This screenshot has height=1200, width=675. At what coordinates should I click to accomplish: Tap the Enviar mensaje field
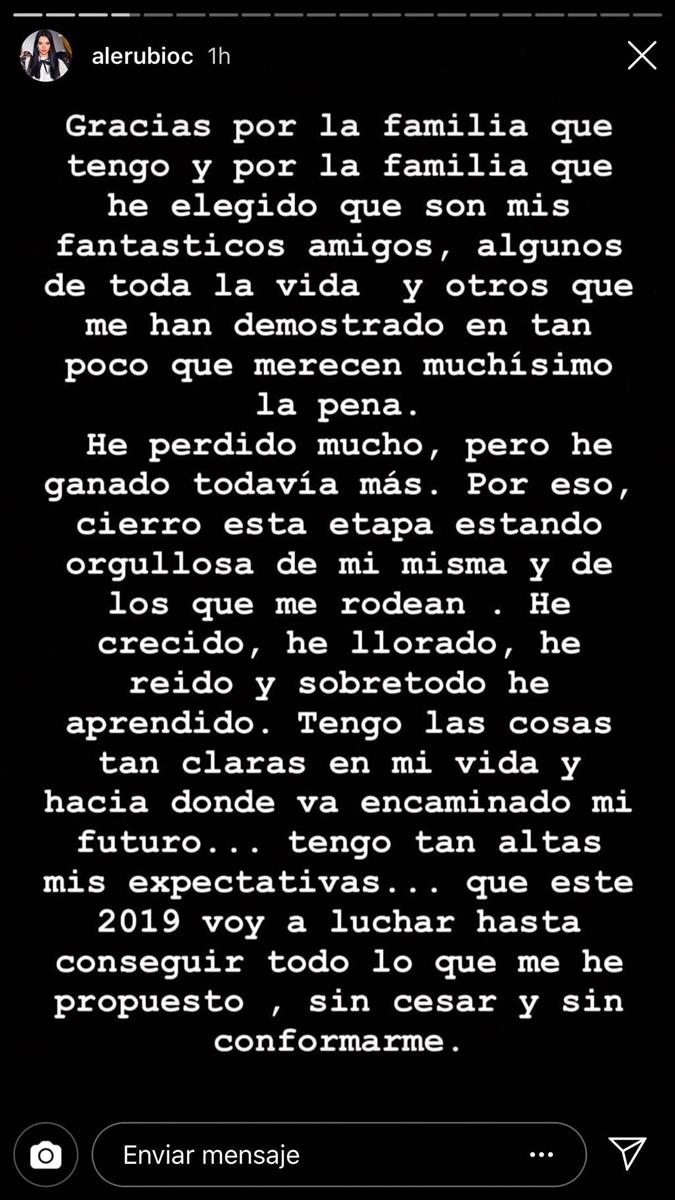338,1155
